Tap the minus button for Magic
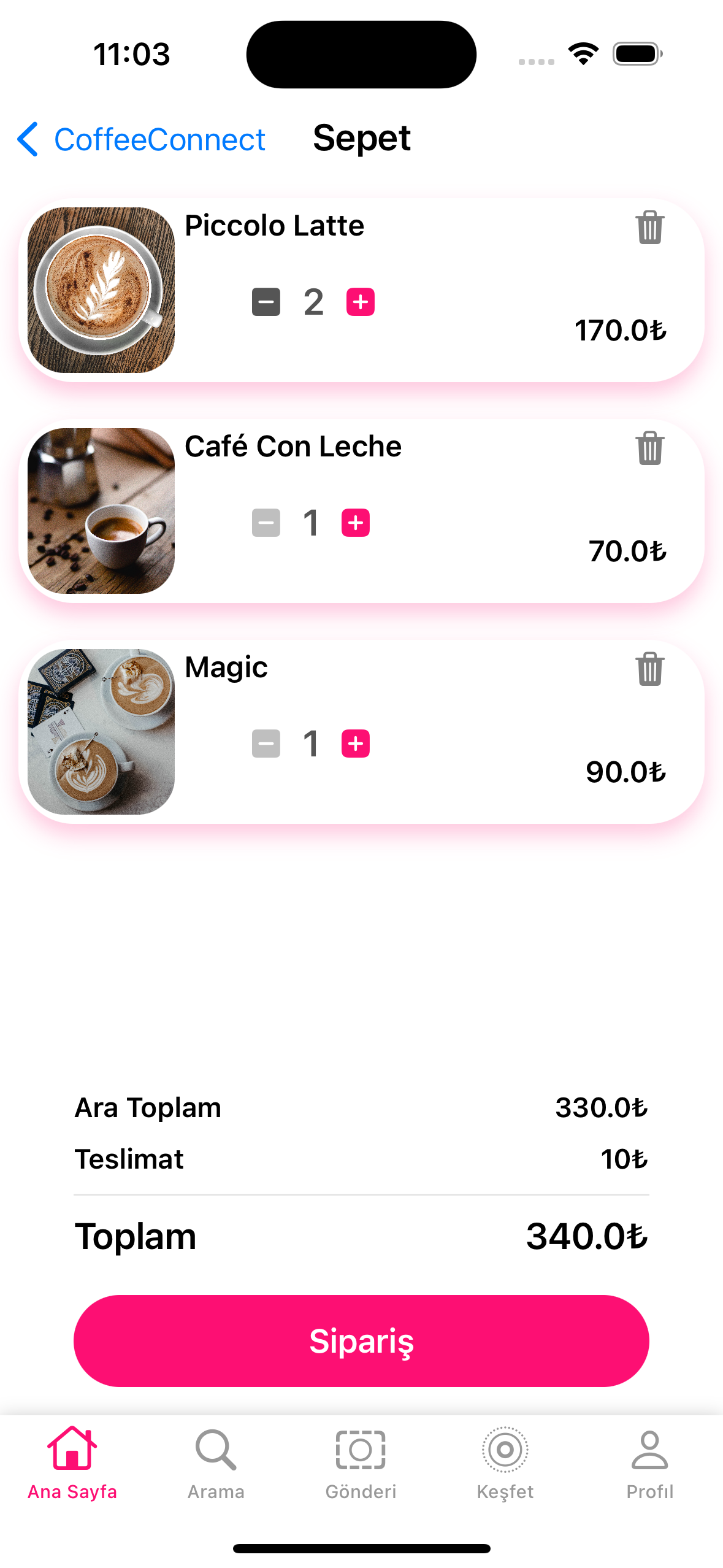The image size is (723, 1568). (266, 744)
